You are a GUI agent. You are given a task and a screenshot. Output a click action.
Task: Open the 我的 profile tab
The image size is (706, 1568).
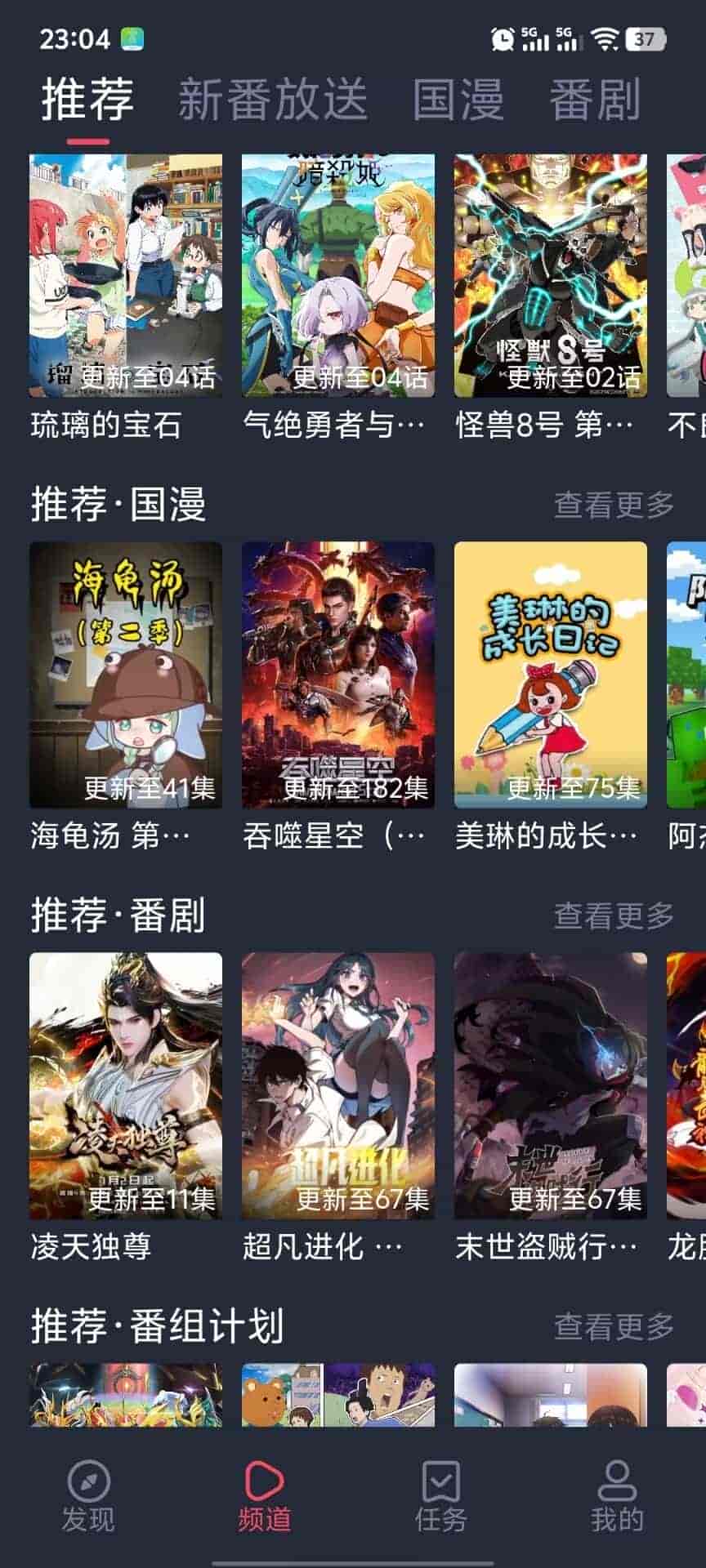[x=618, y=1496]
